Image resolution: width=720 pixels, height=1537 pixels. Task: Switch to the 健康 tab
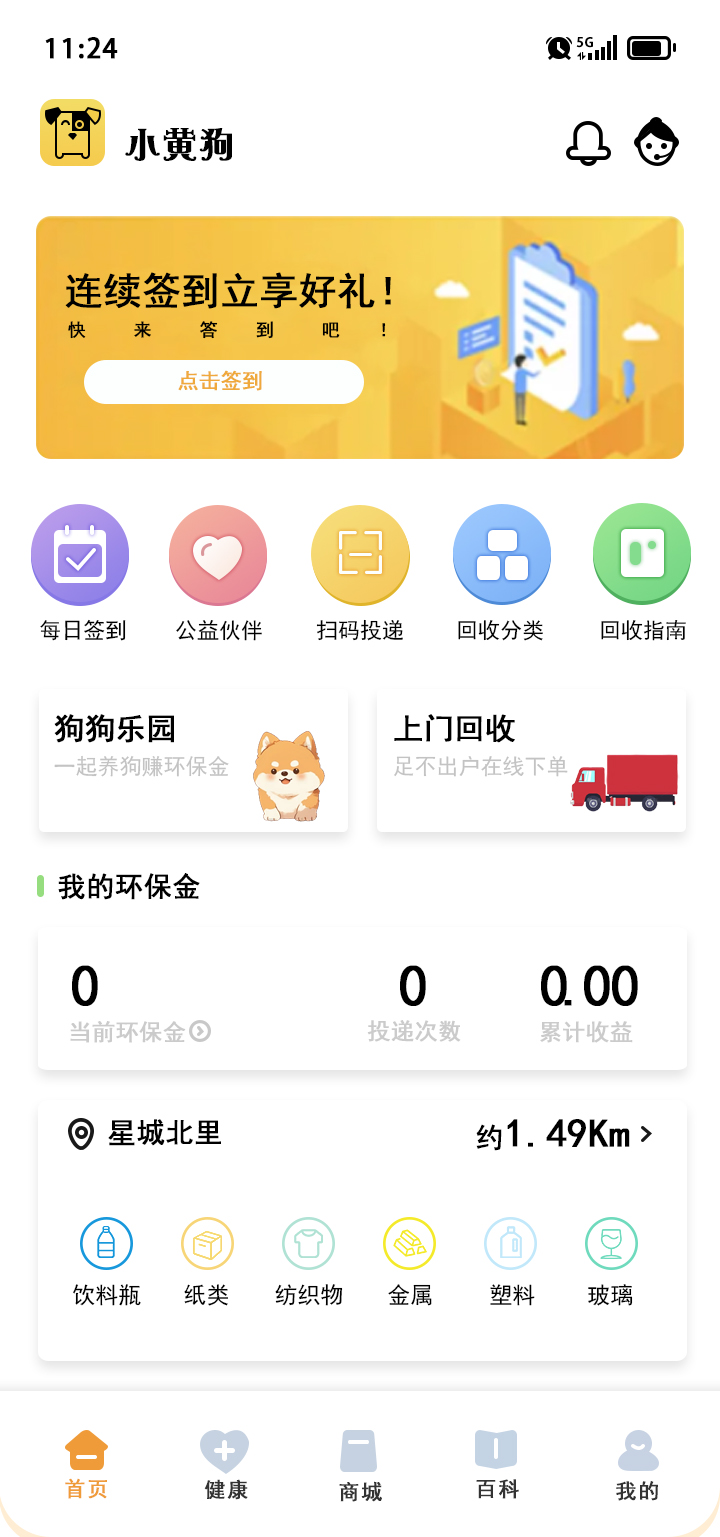(x=225, y=1465)
